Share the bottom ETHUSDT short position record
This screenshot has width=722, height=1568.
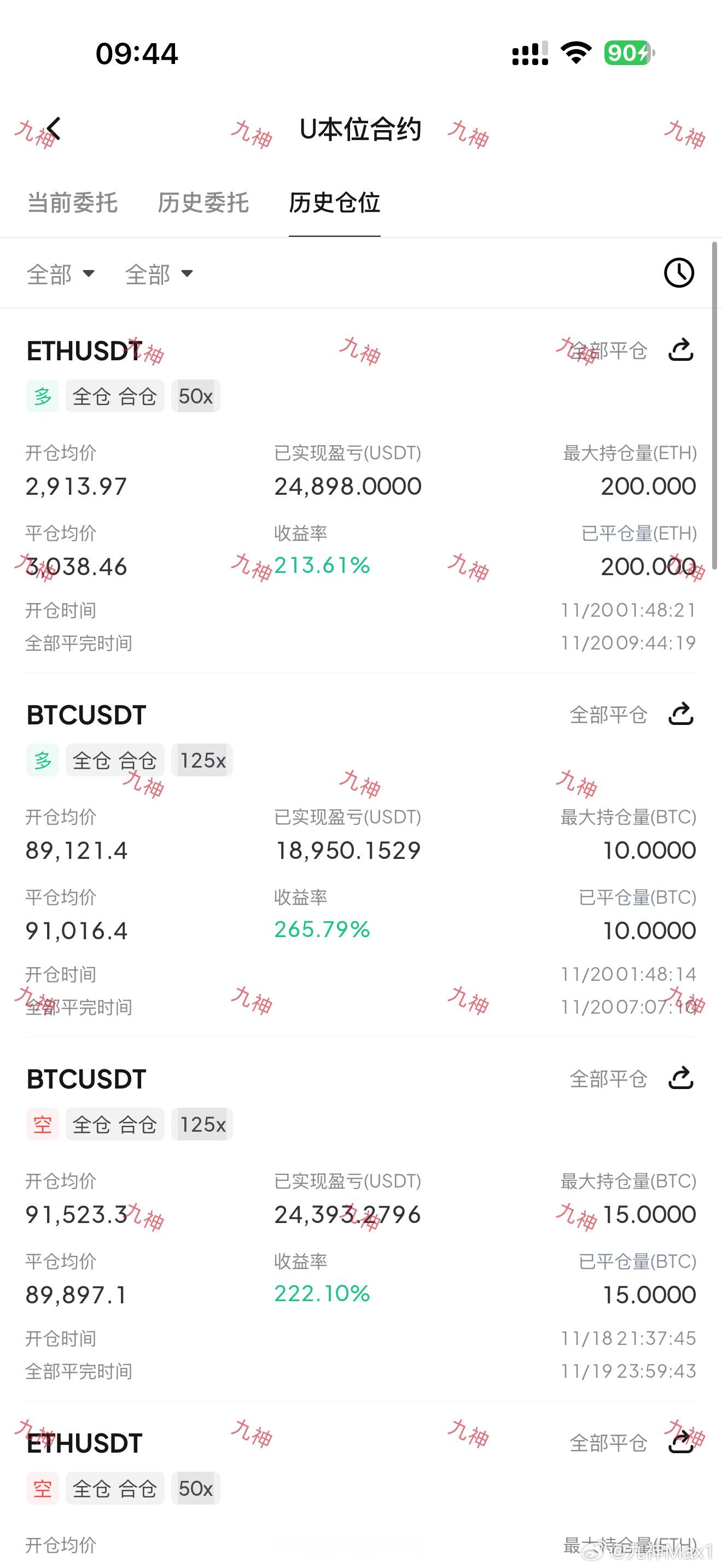point(680,1441)
